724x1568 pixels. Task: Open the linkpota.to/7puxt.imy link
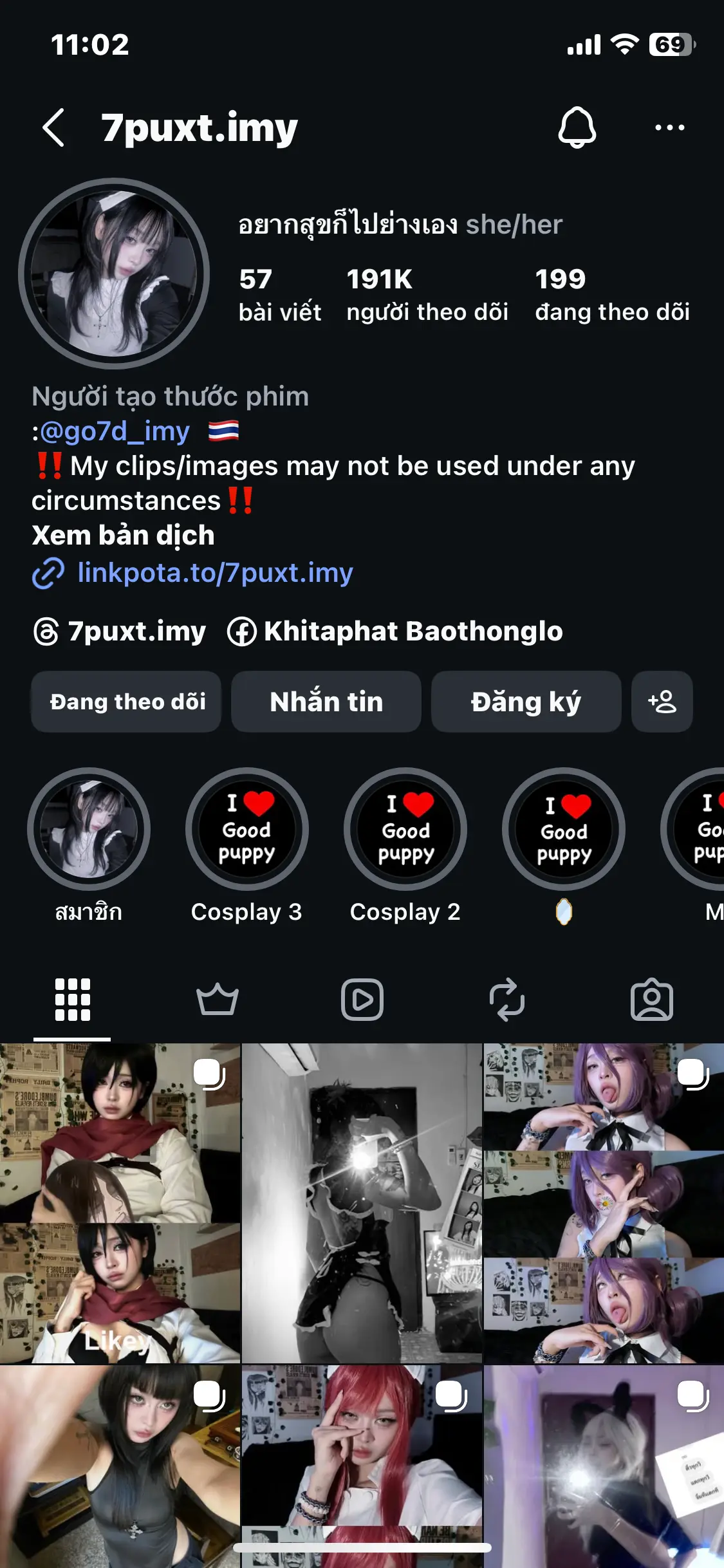pyautogui.click(x=215, y=573)
